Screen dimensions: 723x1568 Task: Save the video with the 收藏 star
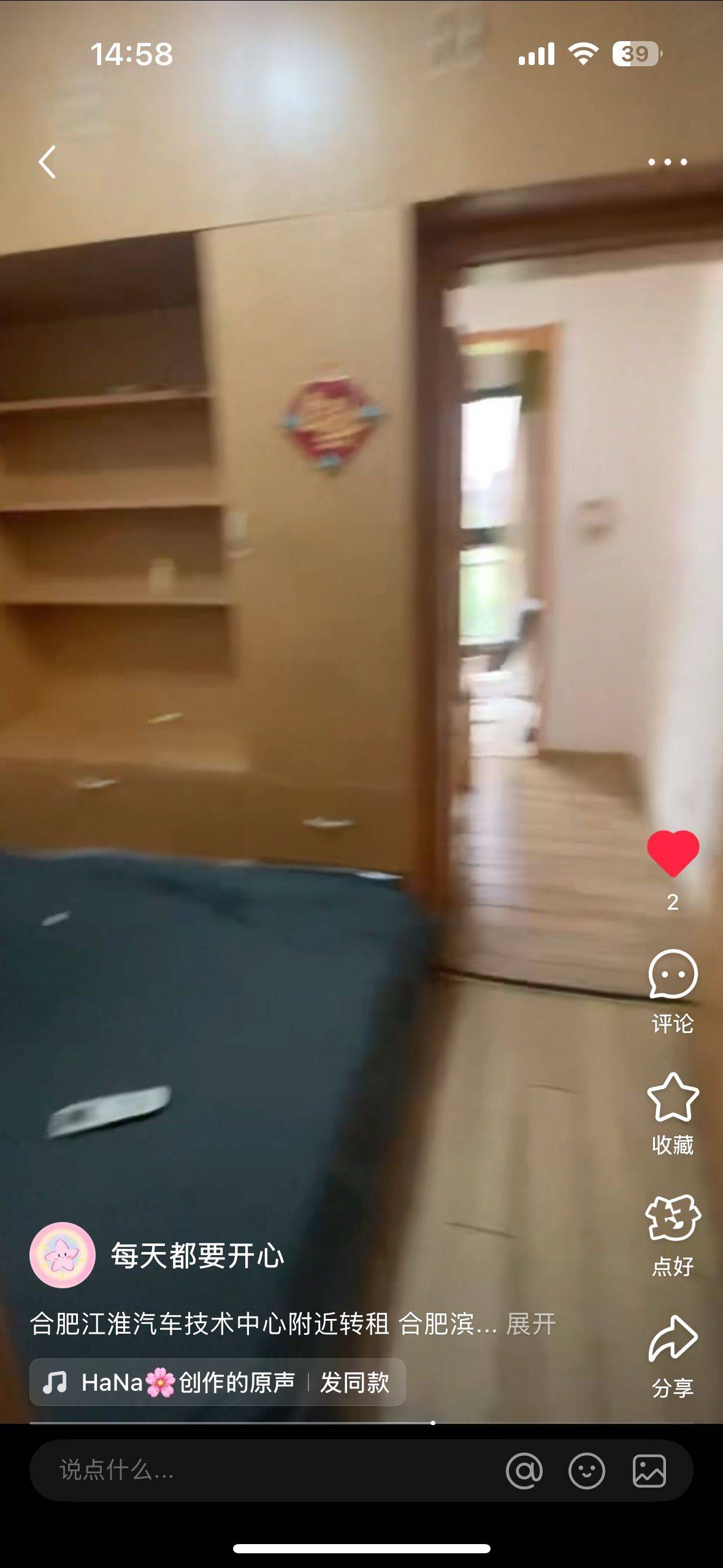click(673, 1113)
